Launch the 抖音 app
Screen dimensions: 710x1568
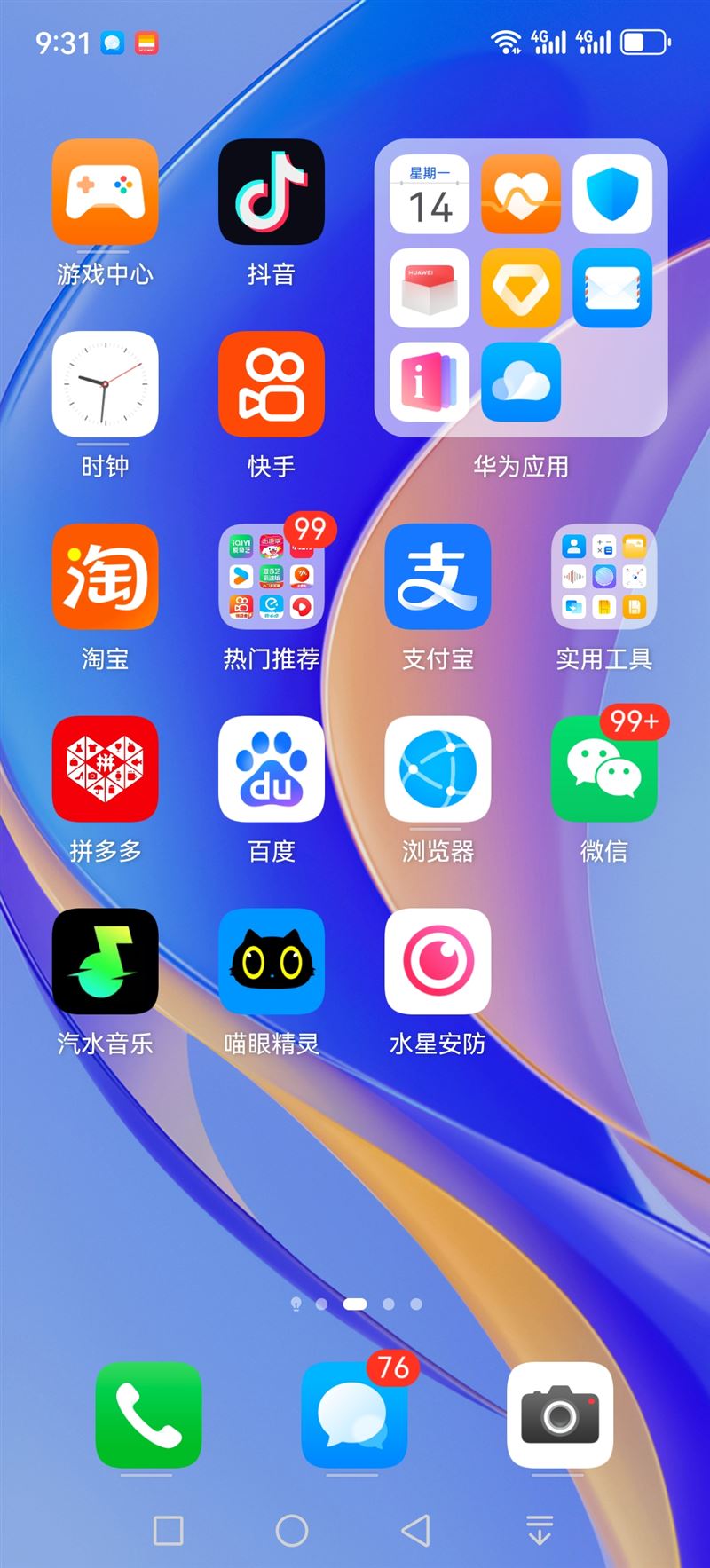click(x=271, y=192)
